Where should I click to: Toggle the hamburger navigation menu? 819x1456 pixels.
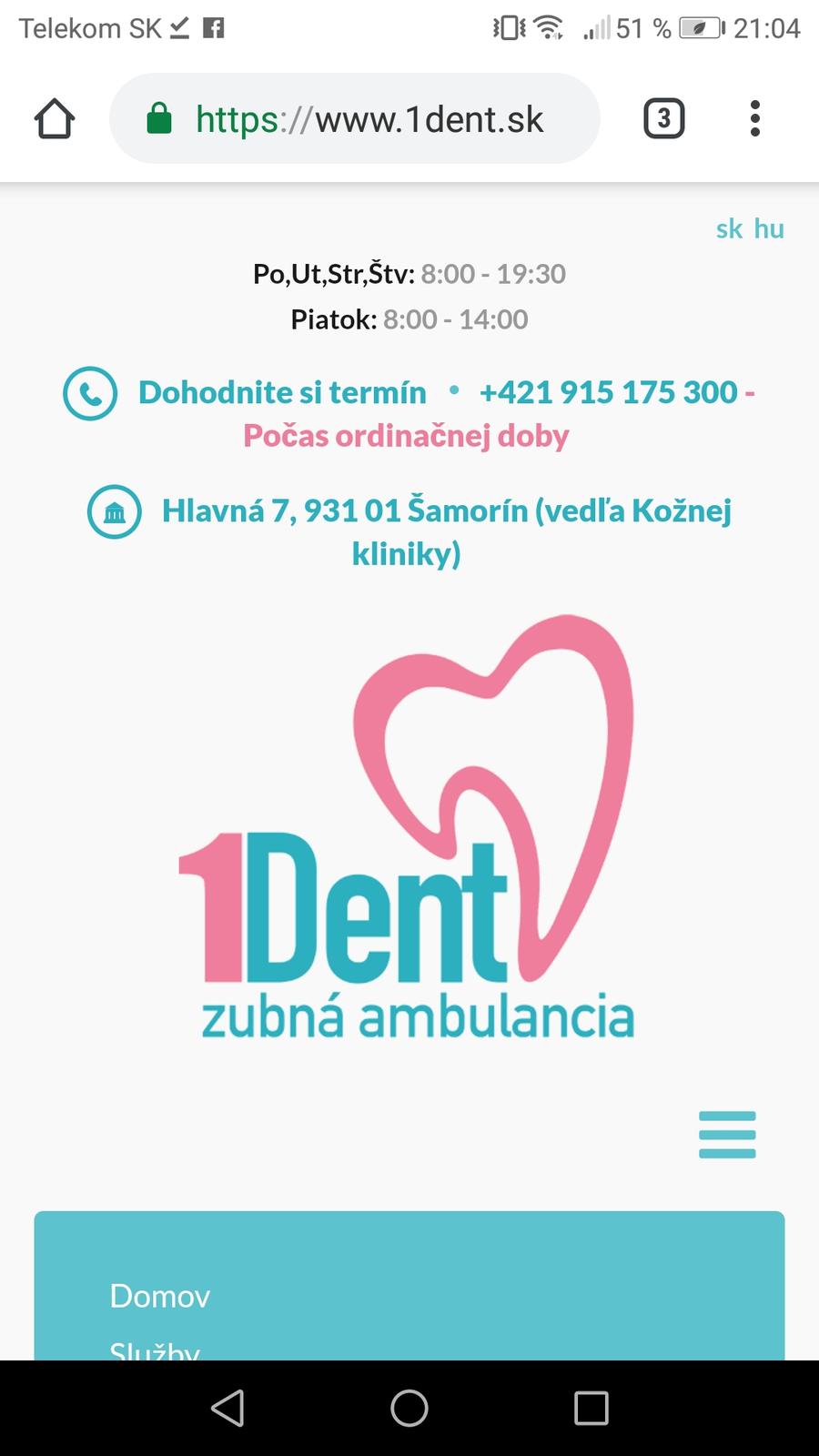coord(727,1134)
